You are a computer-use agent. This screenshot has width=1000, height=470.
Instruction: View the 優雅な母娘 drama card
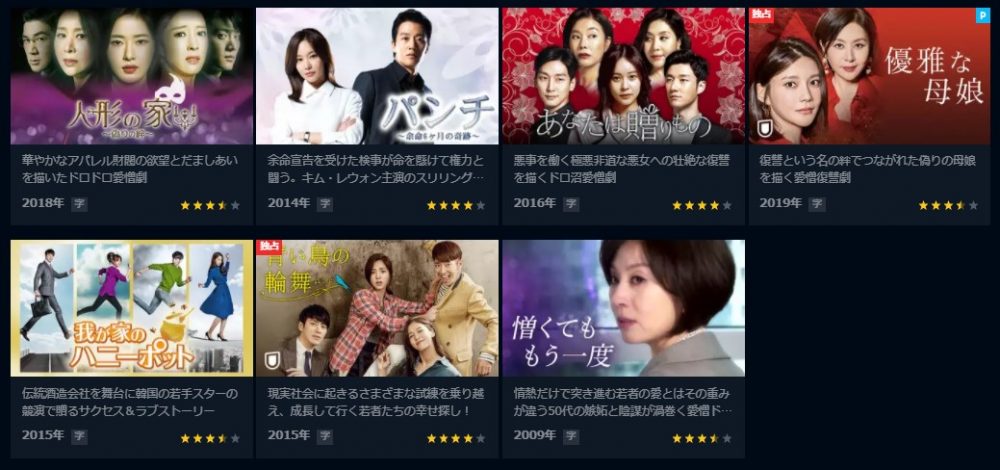click(x=868, y=78)
